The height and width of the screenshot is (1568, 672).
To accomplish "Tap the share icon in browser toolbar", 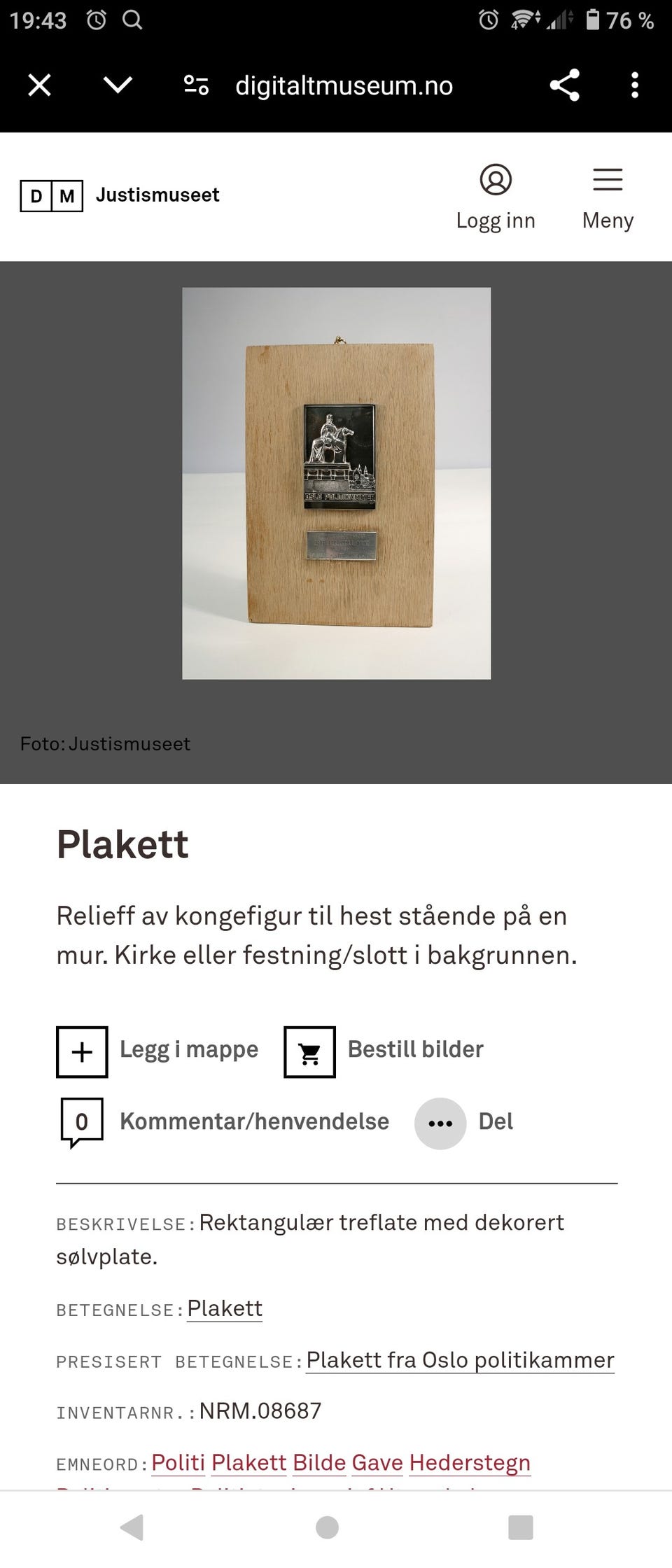I will [x=564, y=85].
